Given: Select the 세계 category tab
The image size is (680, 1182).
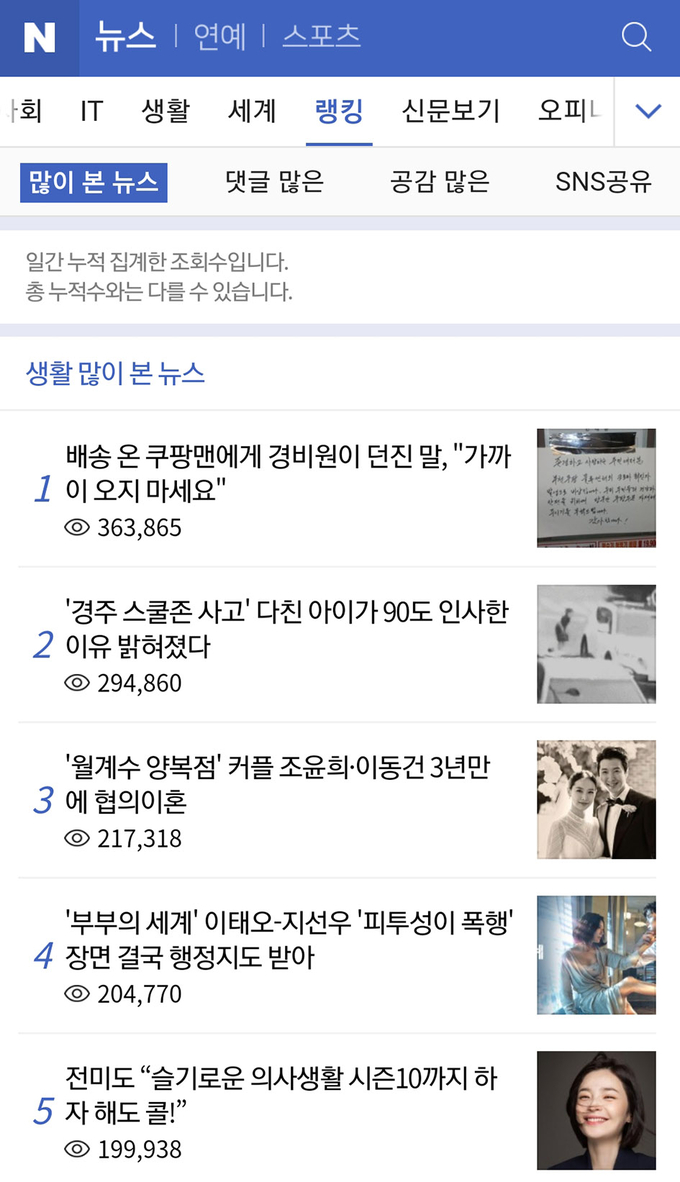Looking at the screenshot, I should coord(251,110).
